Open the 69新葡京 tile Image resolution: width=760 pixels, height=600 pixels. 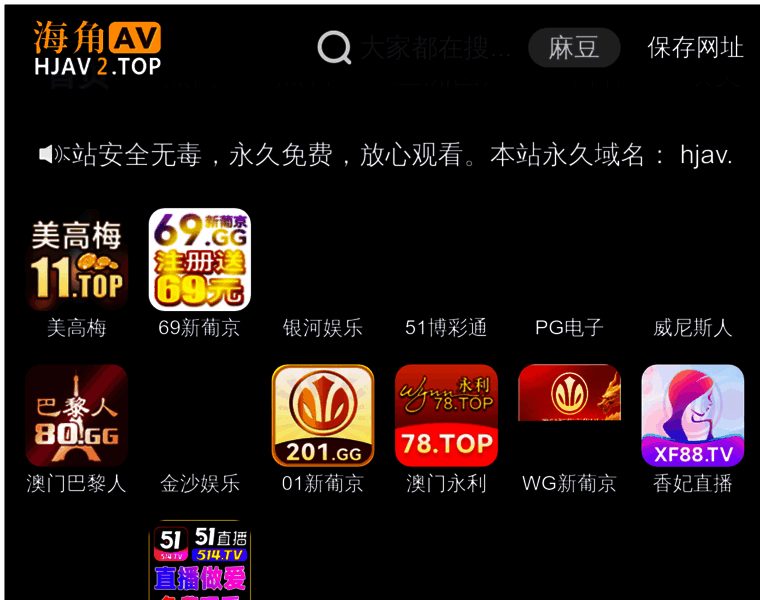200,260
